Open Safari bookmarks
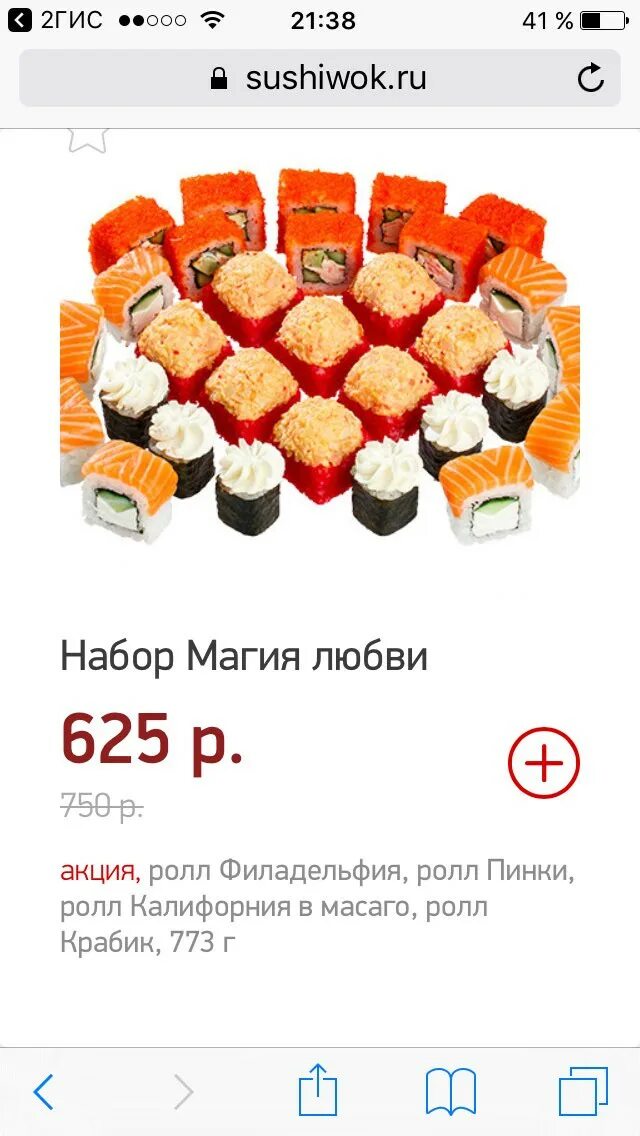 (451, 1092)
